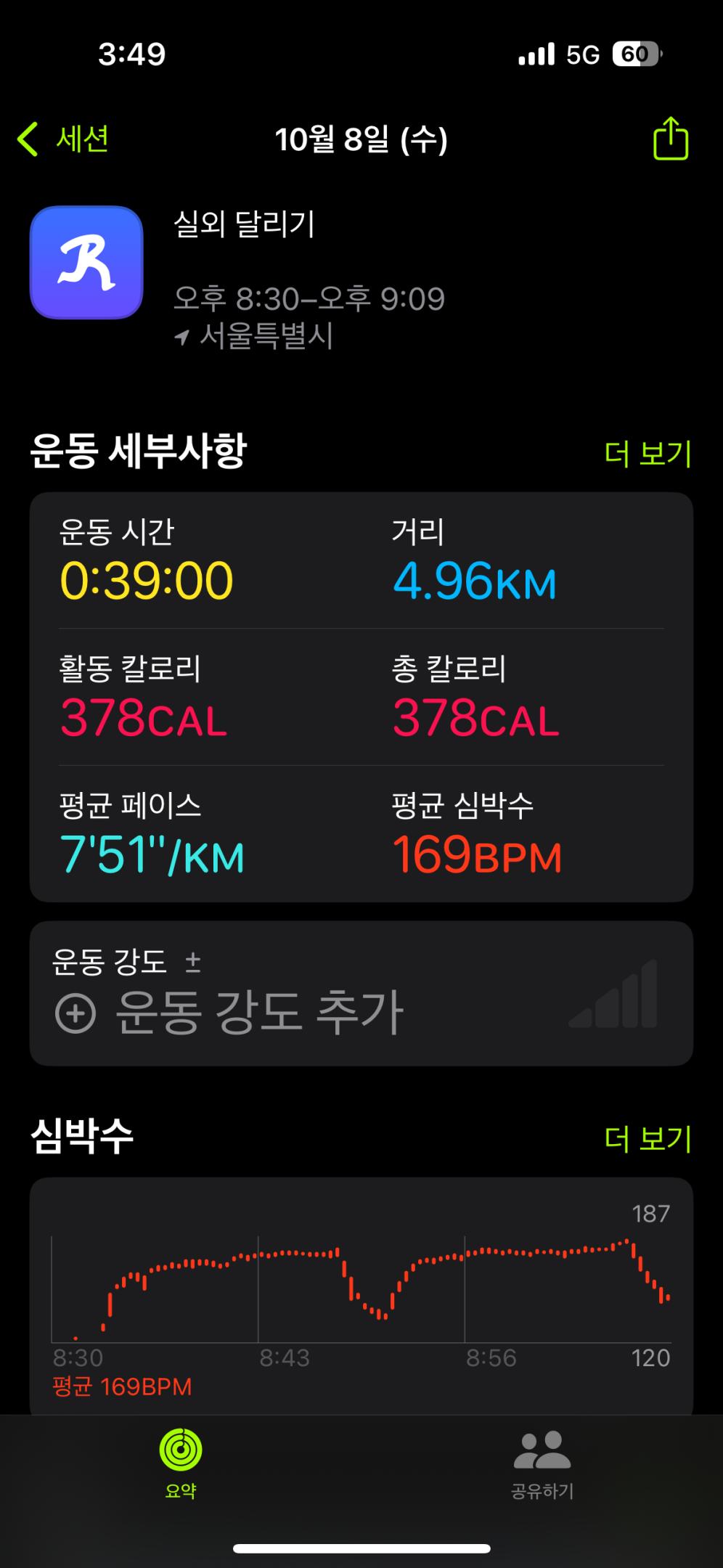The width and height of the screenshot is (723, 1568).
Task: Open 더 보기 for 운동 세부사항
Action: coord(648,454)
